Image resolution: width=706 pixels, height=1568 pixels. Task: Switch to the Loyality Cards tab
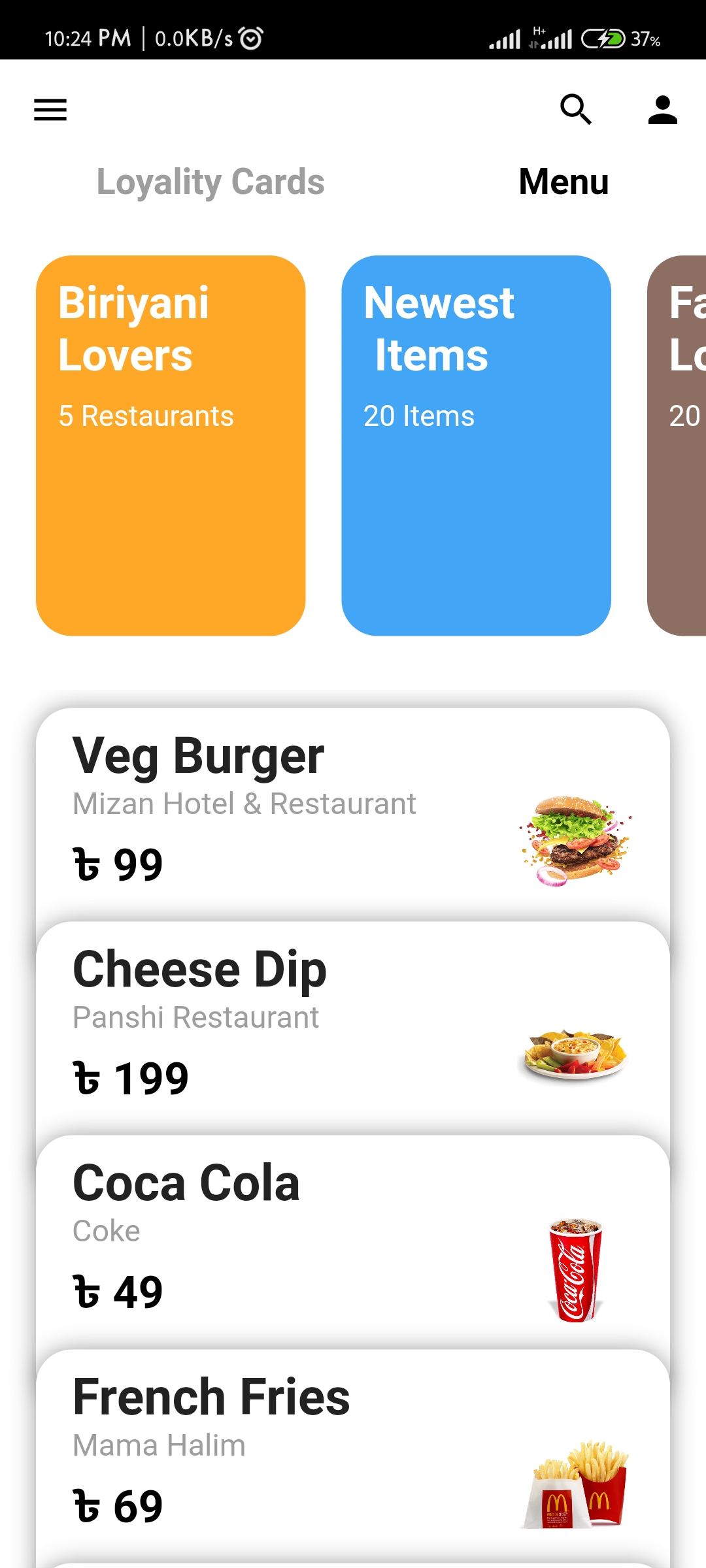pos(210,182)
